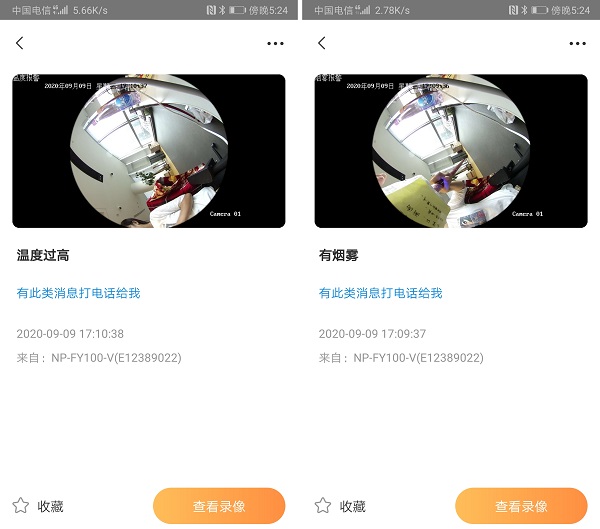
Task: Open overflow menu on 温度过高 alert
Action: tap(275, 44)
